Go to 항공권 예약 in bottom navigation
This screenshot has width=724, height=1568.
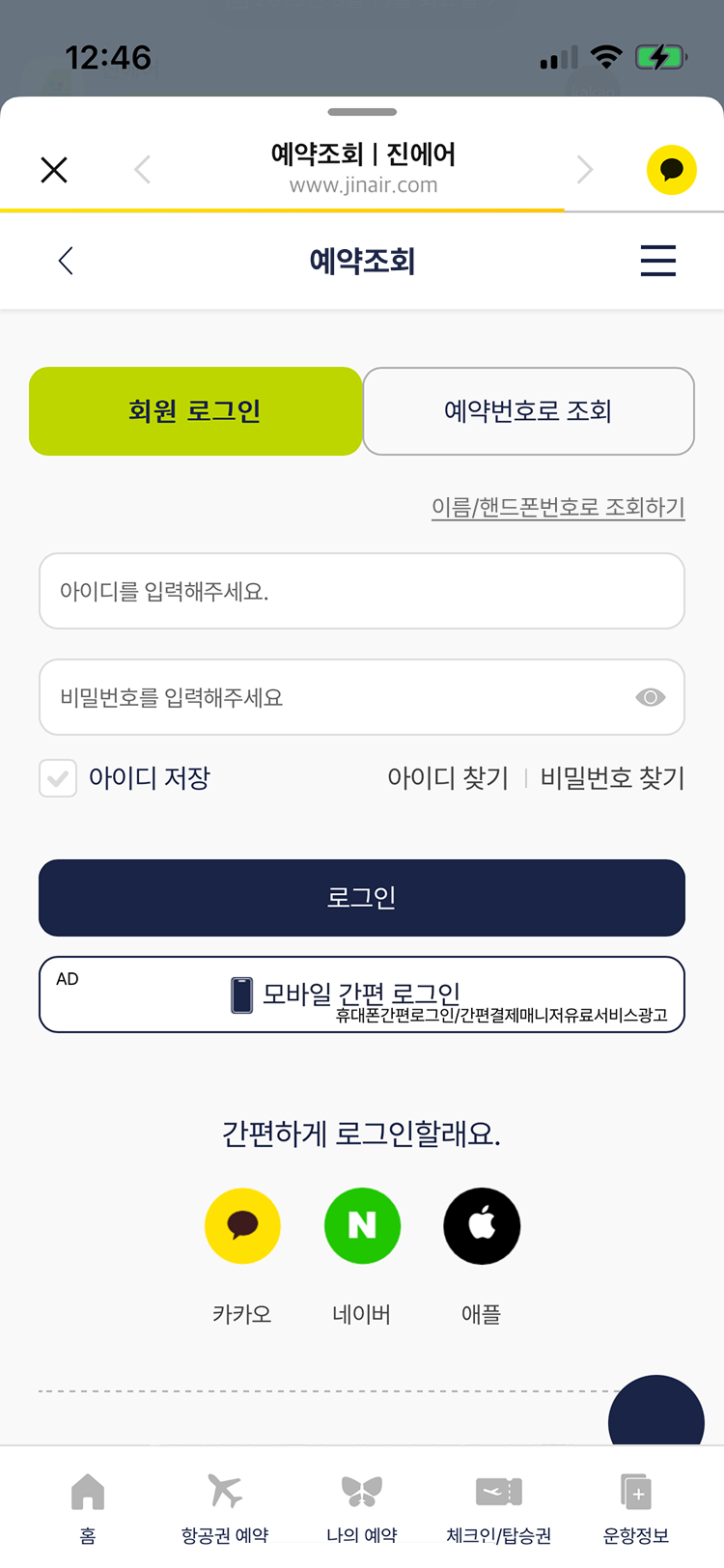225,1508
